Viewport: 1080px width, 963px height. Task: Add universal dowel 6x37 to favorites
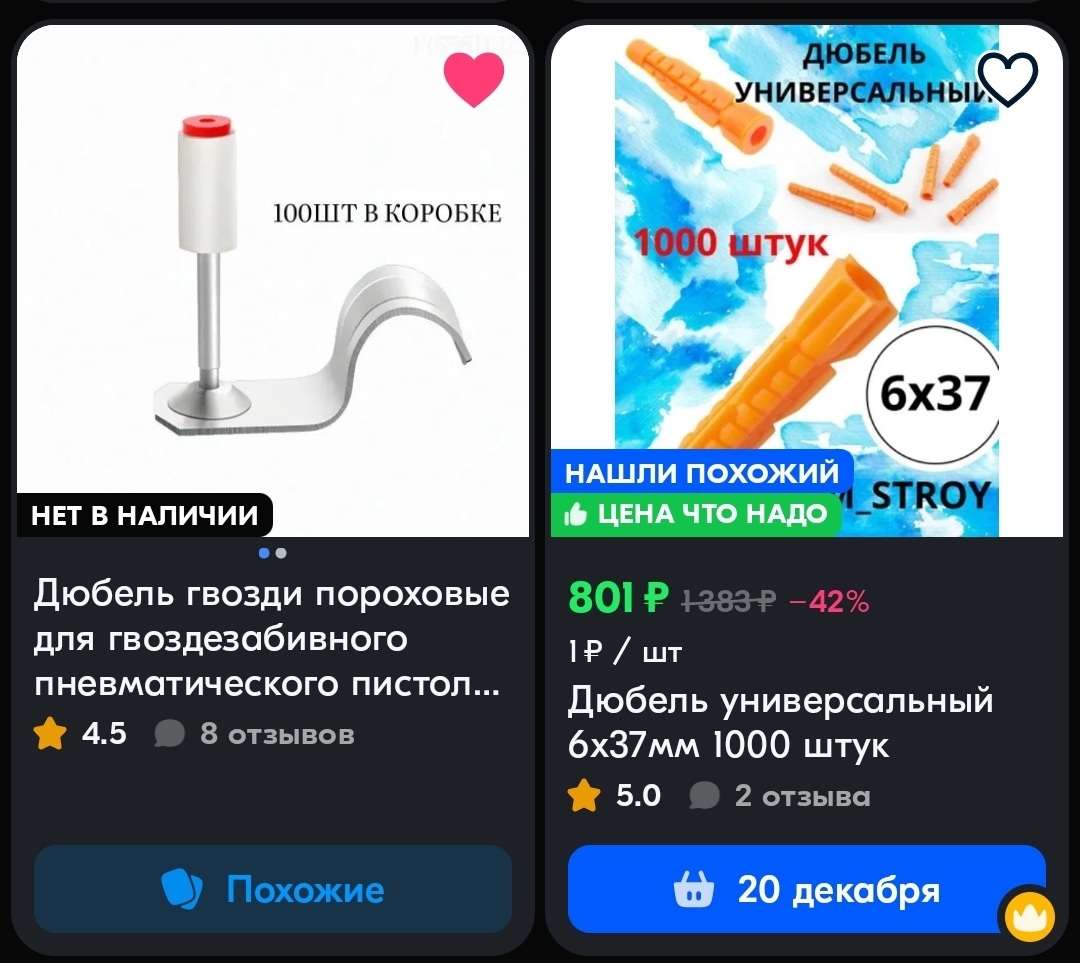pyautogui.click(x=1007, y=78)
